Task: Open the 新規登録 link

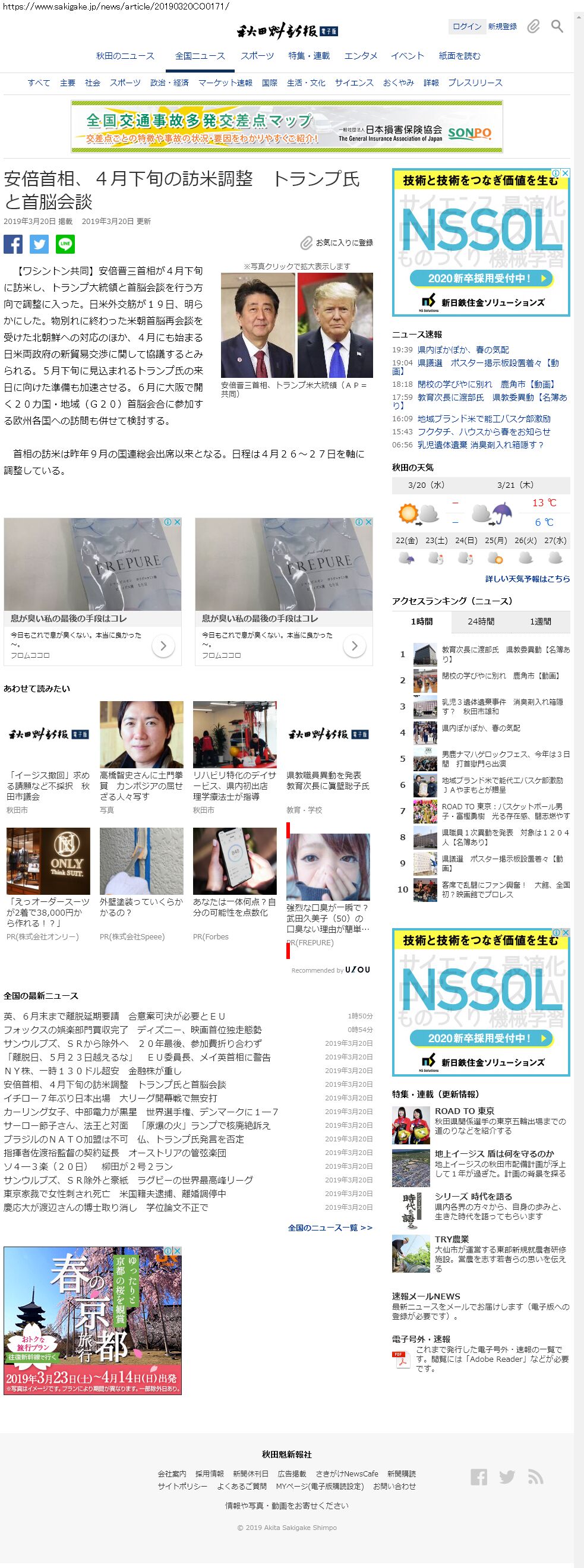Action: [502, 26]
